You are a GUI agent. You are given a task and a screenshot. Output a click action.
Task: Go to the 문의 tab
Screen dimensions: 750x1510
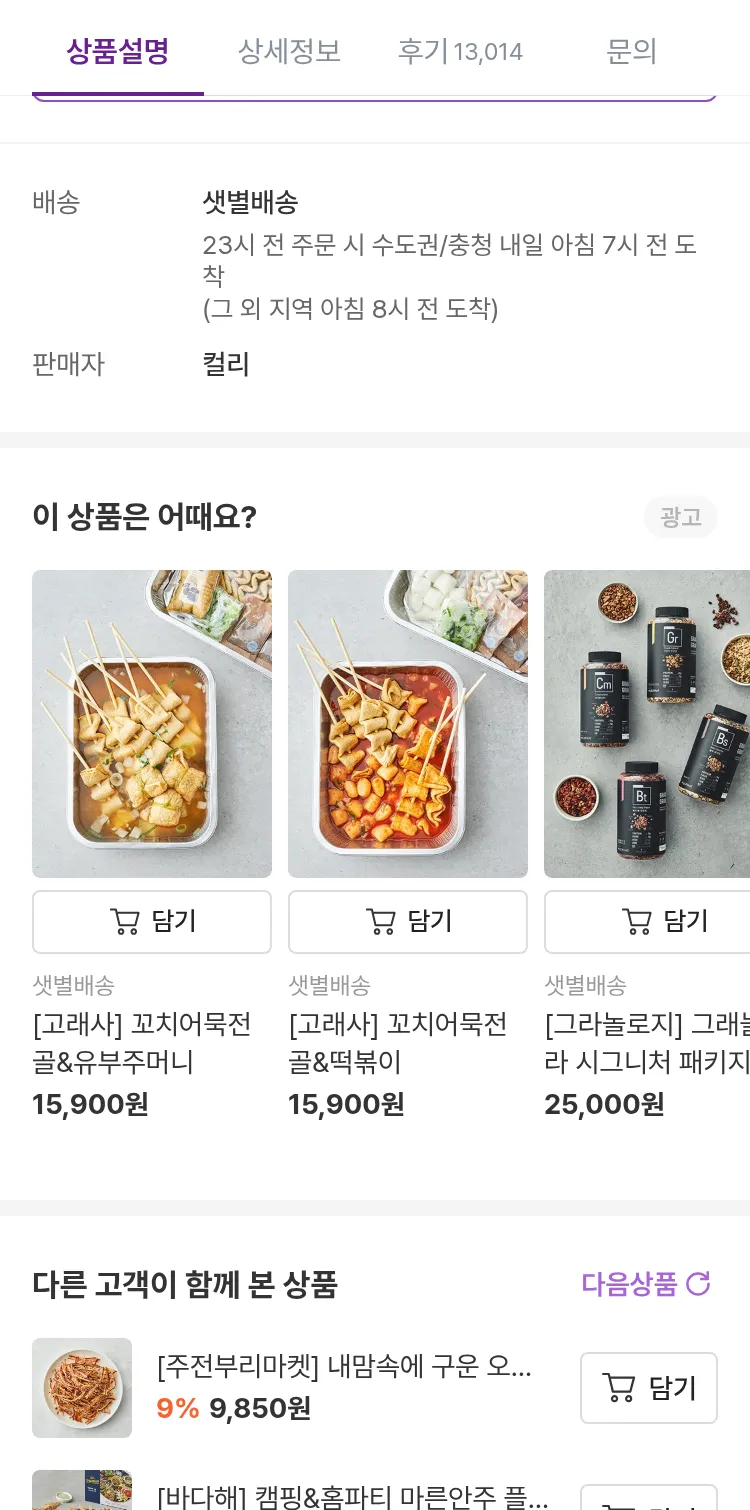coord(631,51)
